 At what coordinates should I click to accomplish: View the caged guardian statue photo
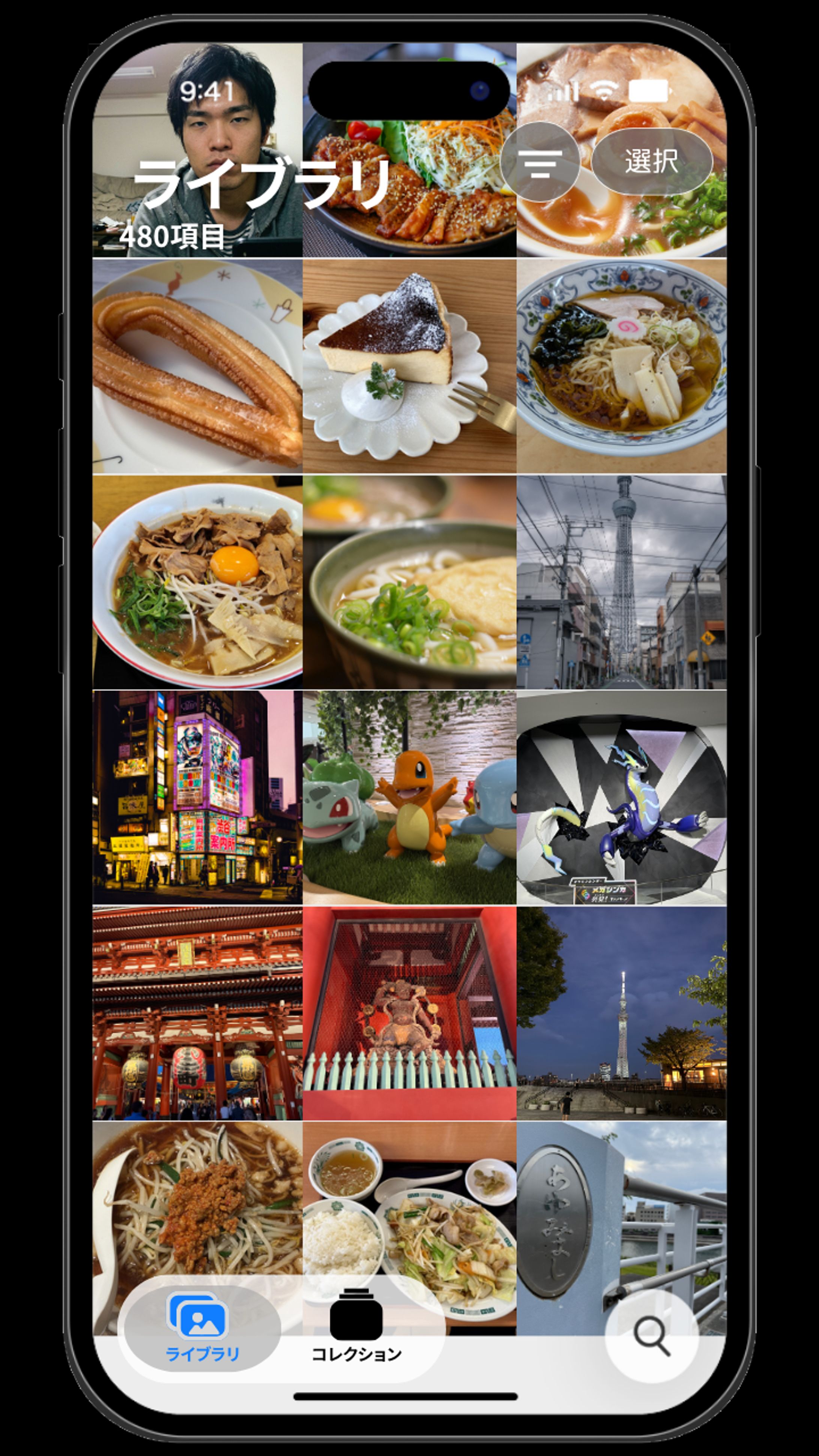click(409, 1014)
